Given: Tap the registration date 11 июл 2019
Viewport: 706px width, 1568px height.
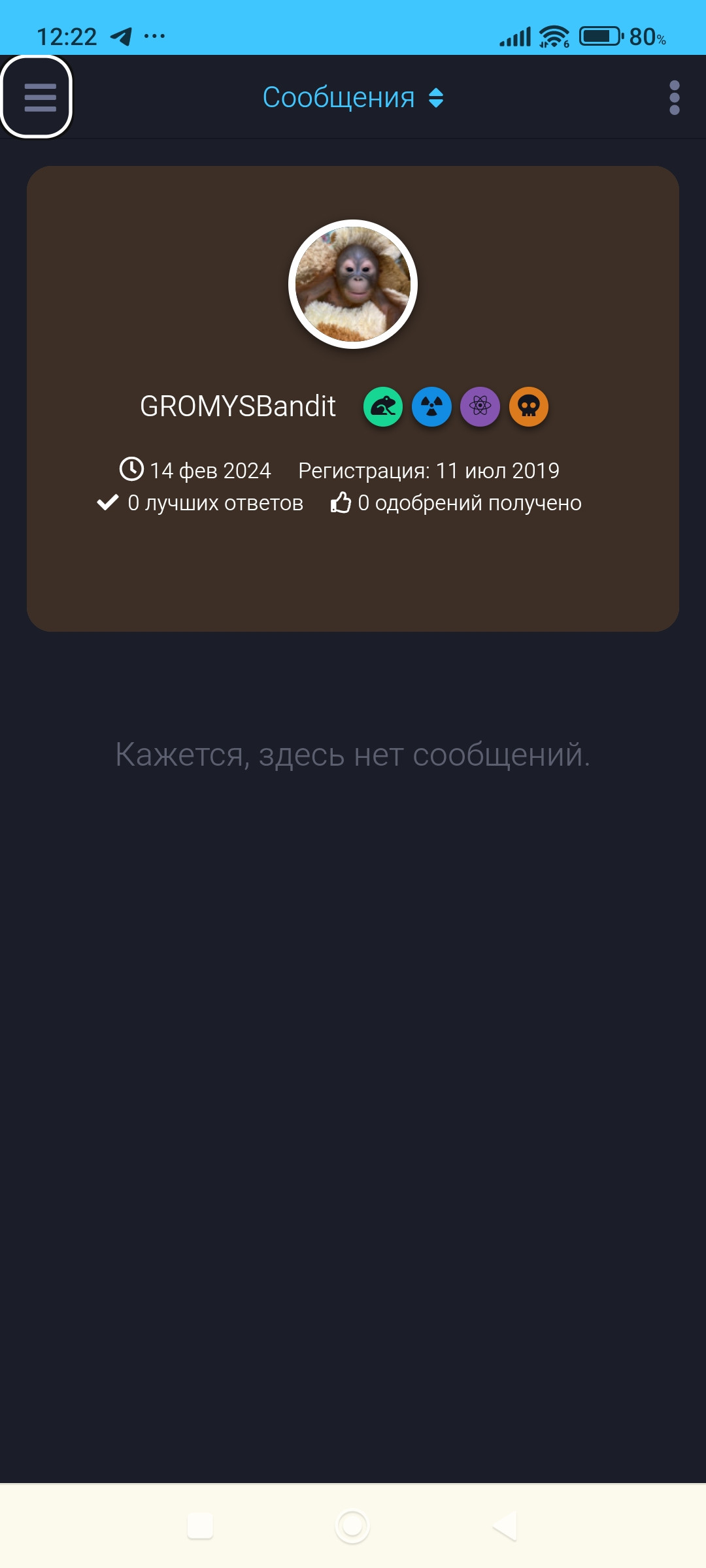Looking at the screenshot, I should tap(498, 469).
